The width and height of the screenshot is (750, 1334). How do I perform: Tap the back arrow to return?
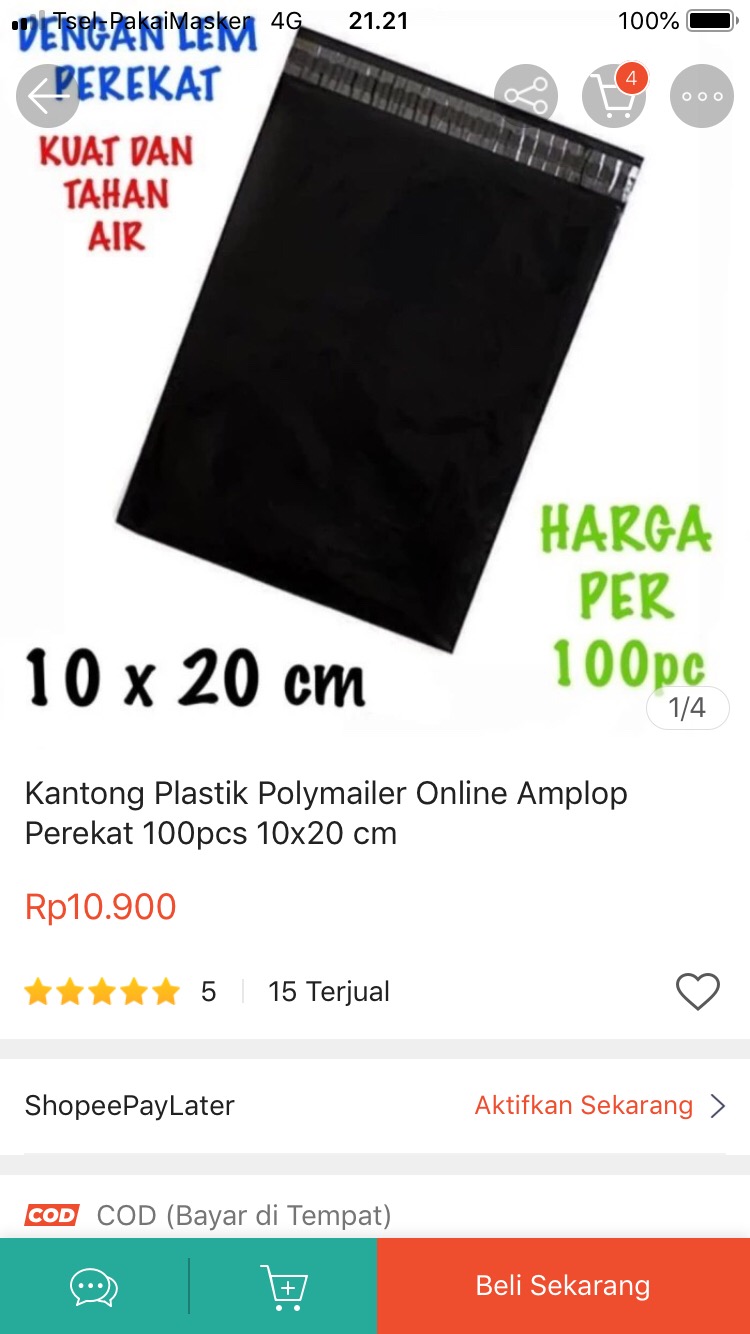[47, 95]
